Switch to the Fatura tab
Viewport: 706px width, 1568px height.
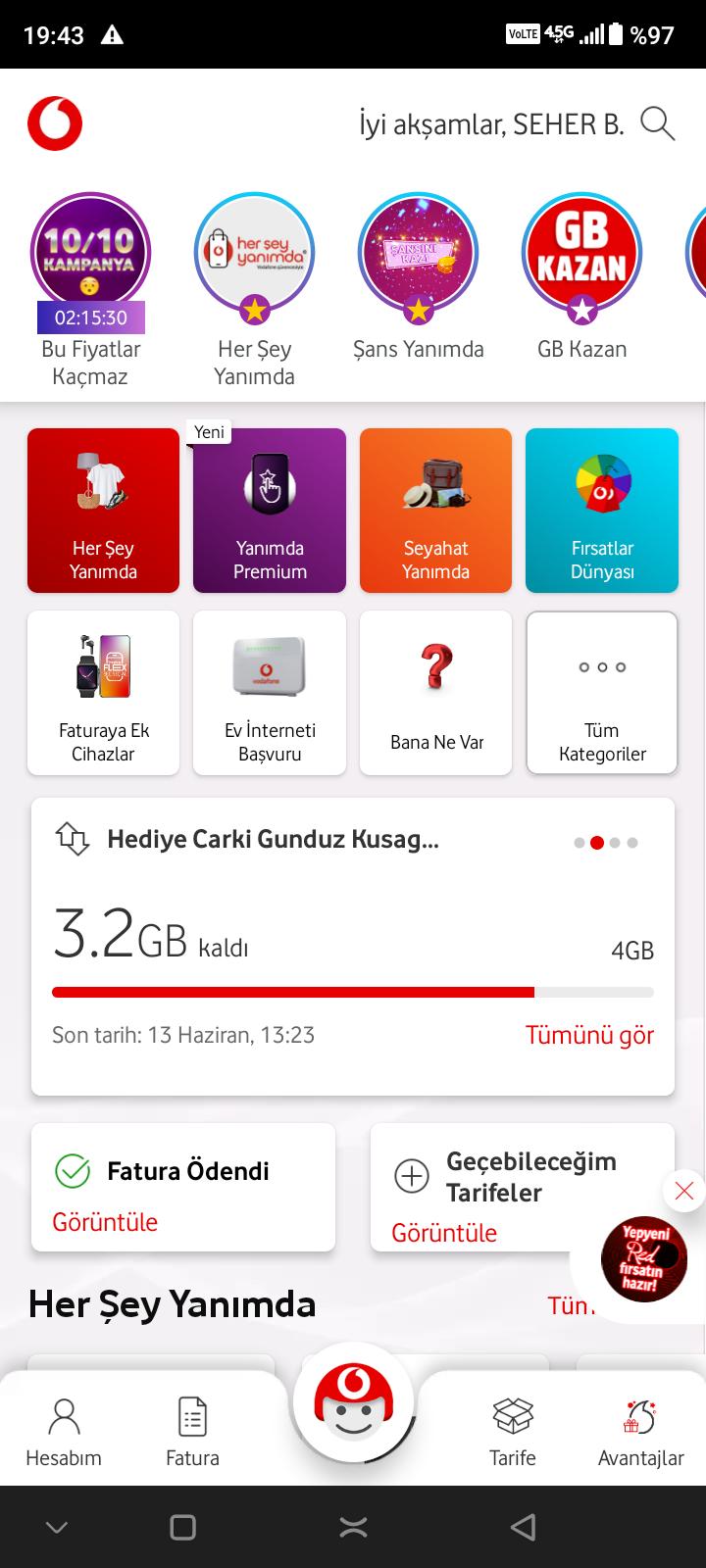pos(192,1427)
